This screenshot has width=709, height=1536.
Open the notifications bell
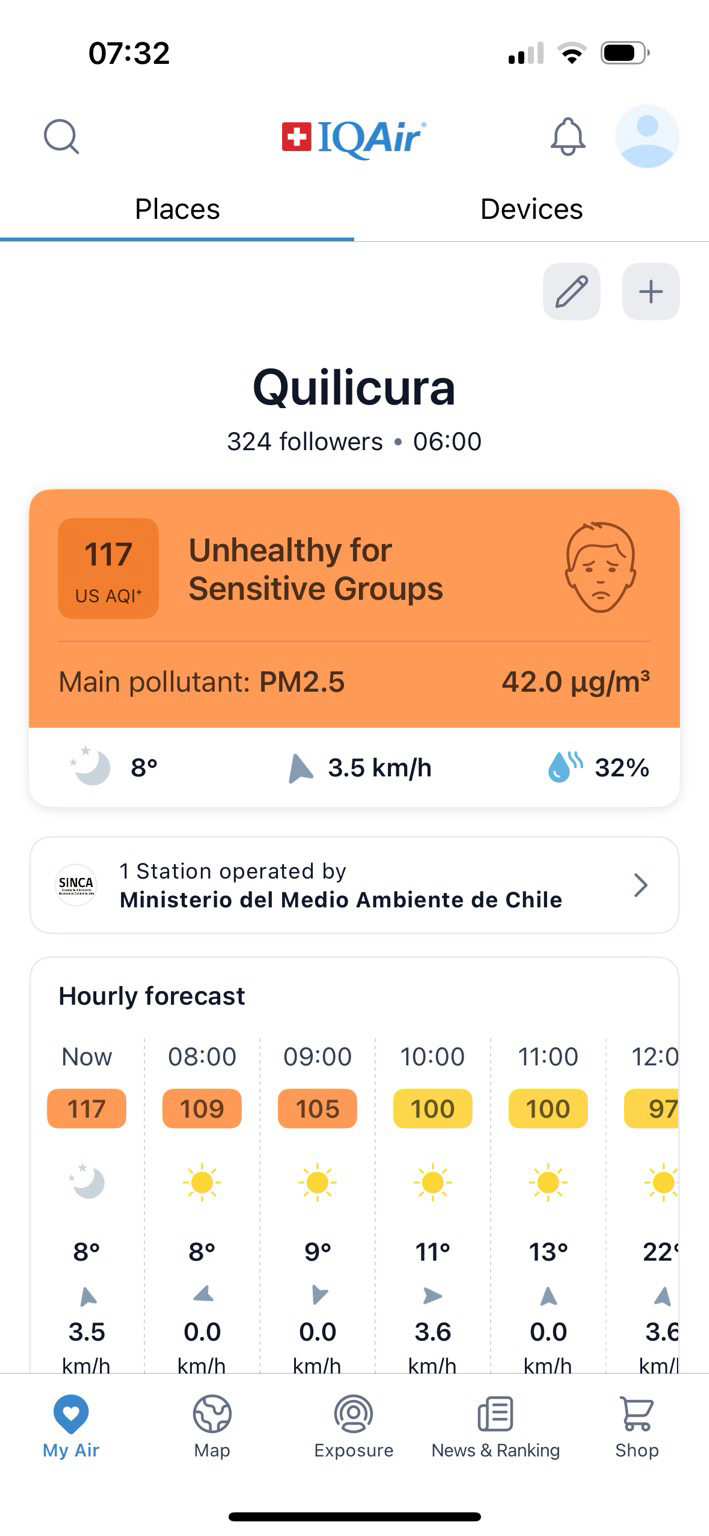(568, 137)
